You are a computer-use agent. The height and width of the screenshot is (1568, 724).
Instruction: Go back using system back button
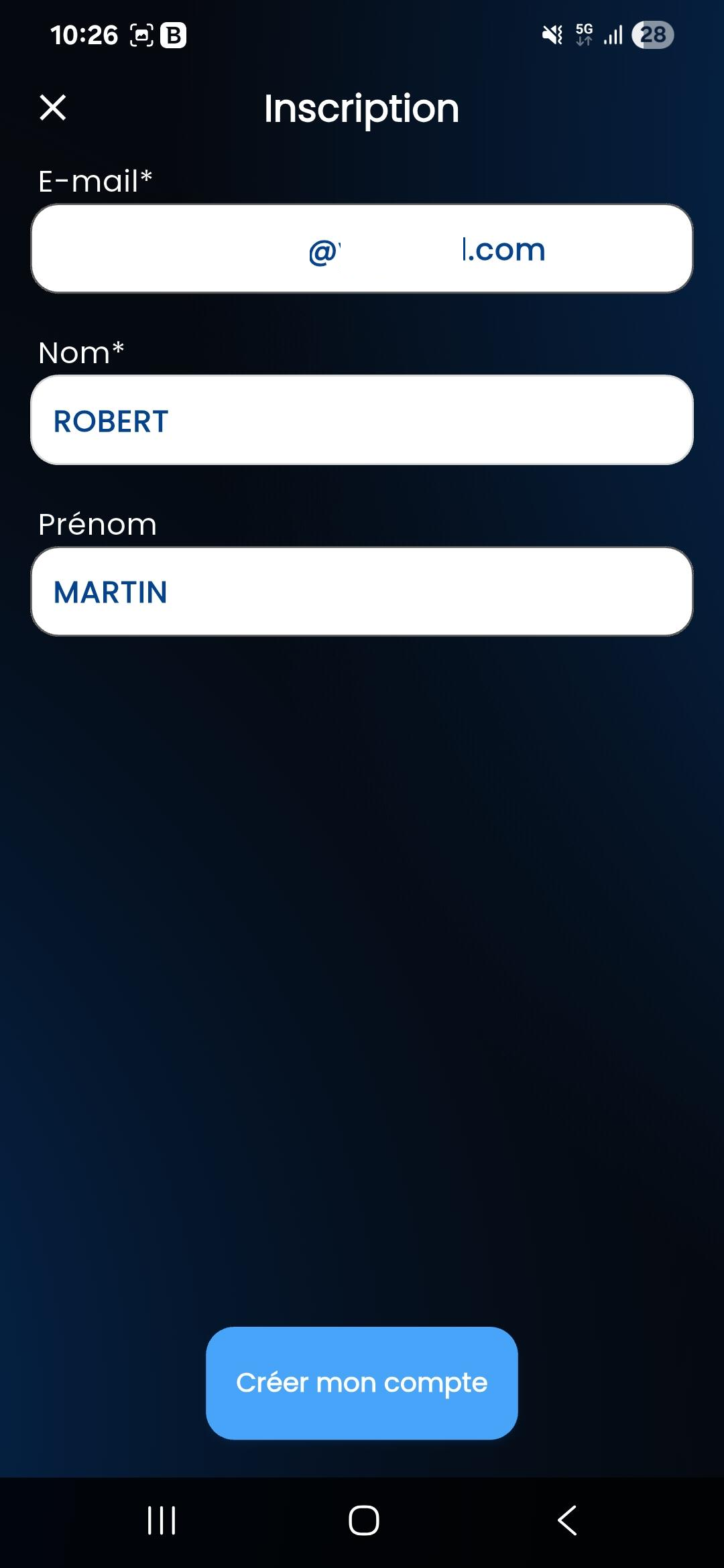567,1520
